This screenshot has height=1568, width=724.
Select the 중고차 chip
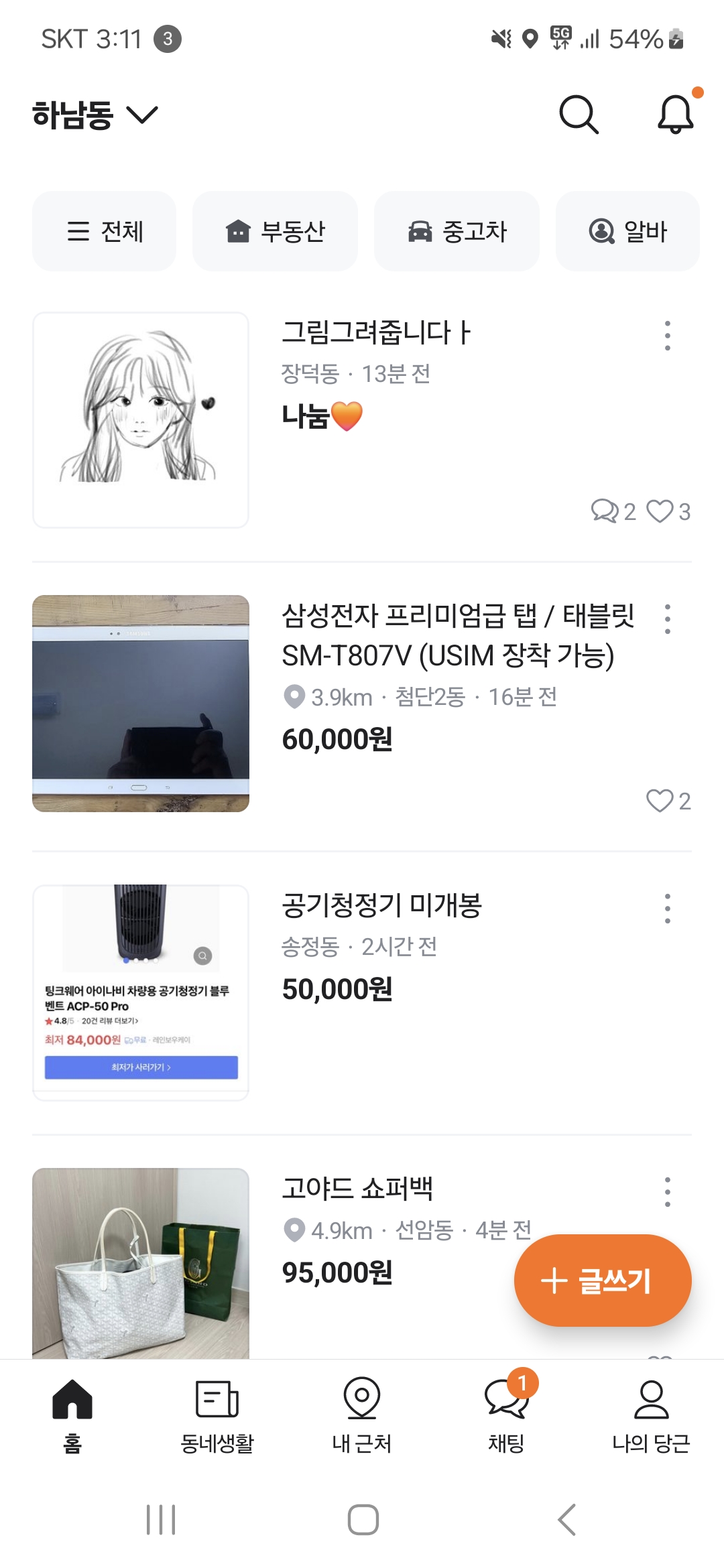point(457,231)
